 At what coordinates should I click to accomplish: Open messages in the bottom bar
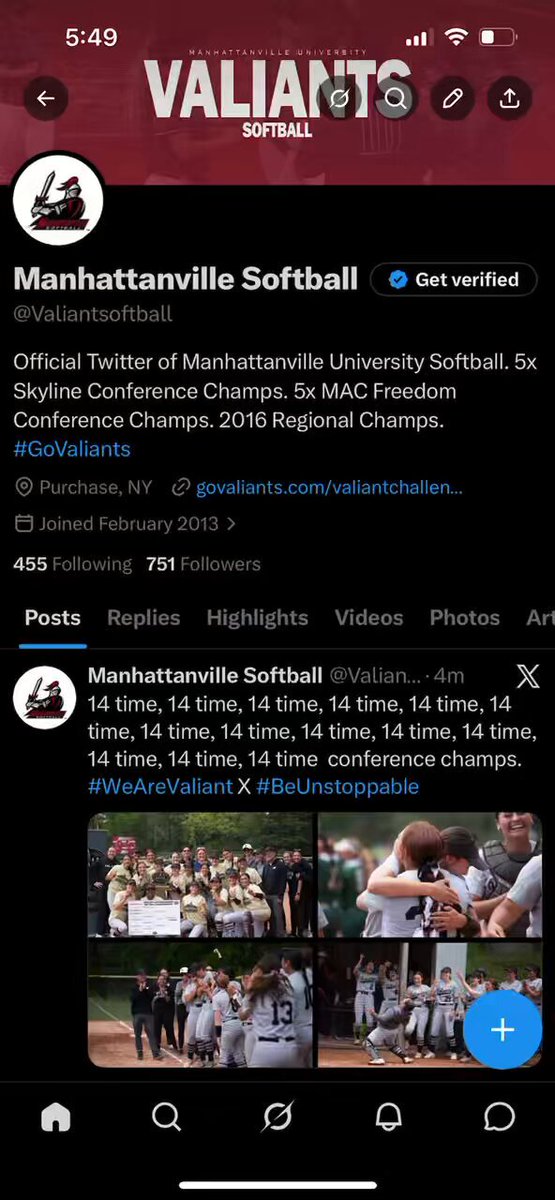click(499, 1117)
